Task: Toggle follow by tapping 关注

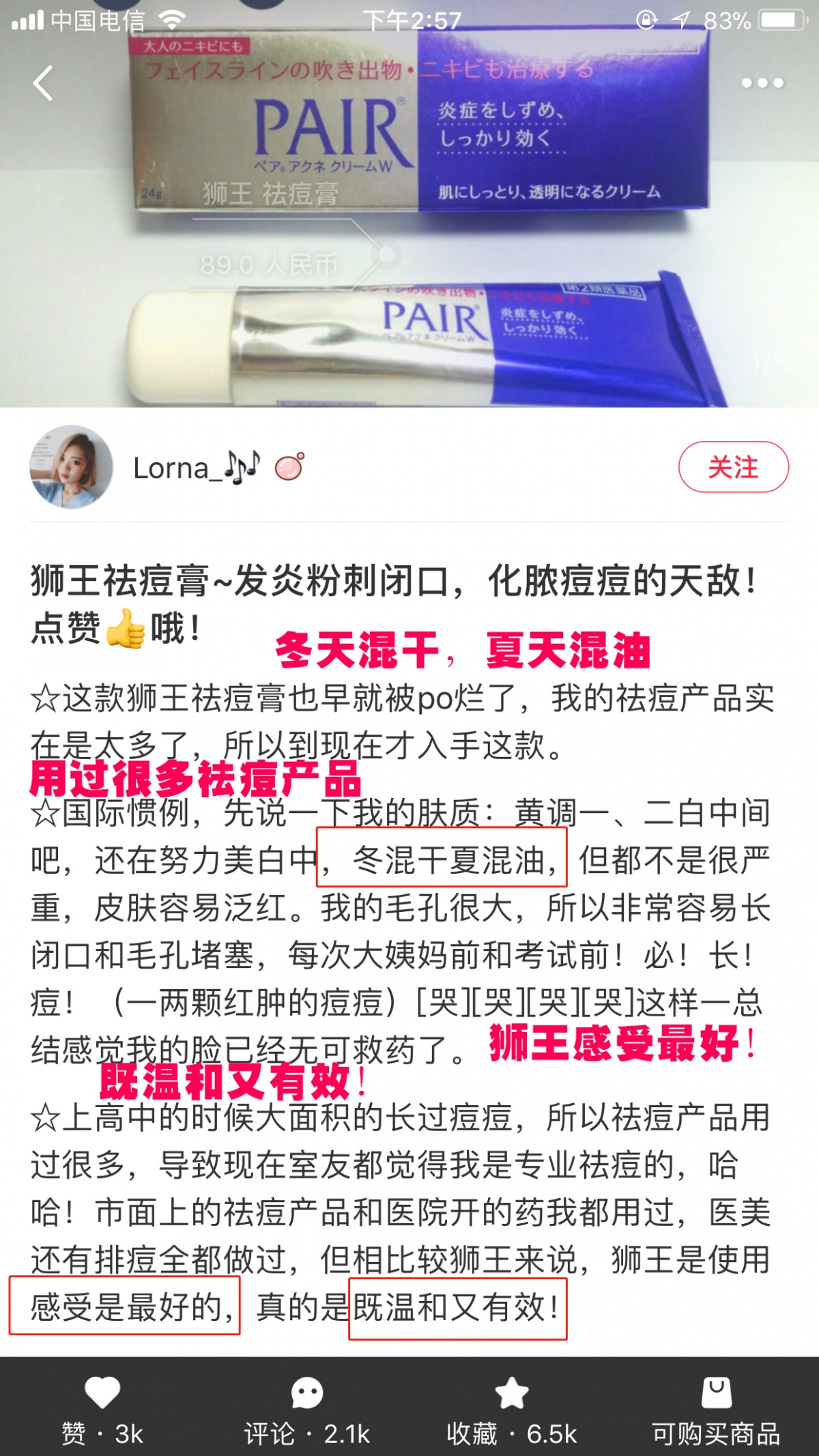Action: (735, 467)
